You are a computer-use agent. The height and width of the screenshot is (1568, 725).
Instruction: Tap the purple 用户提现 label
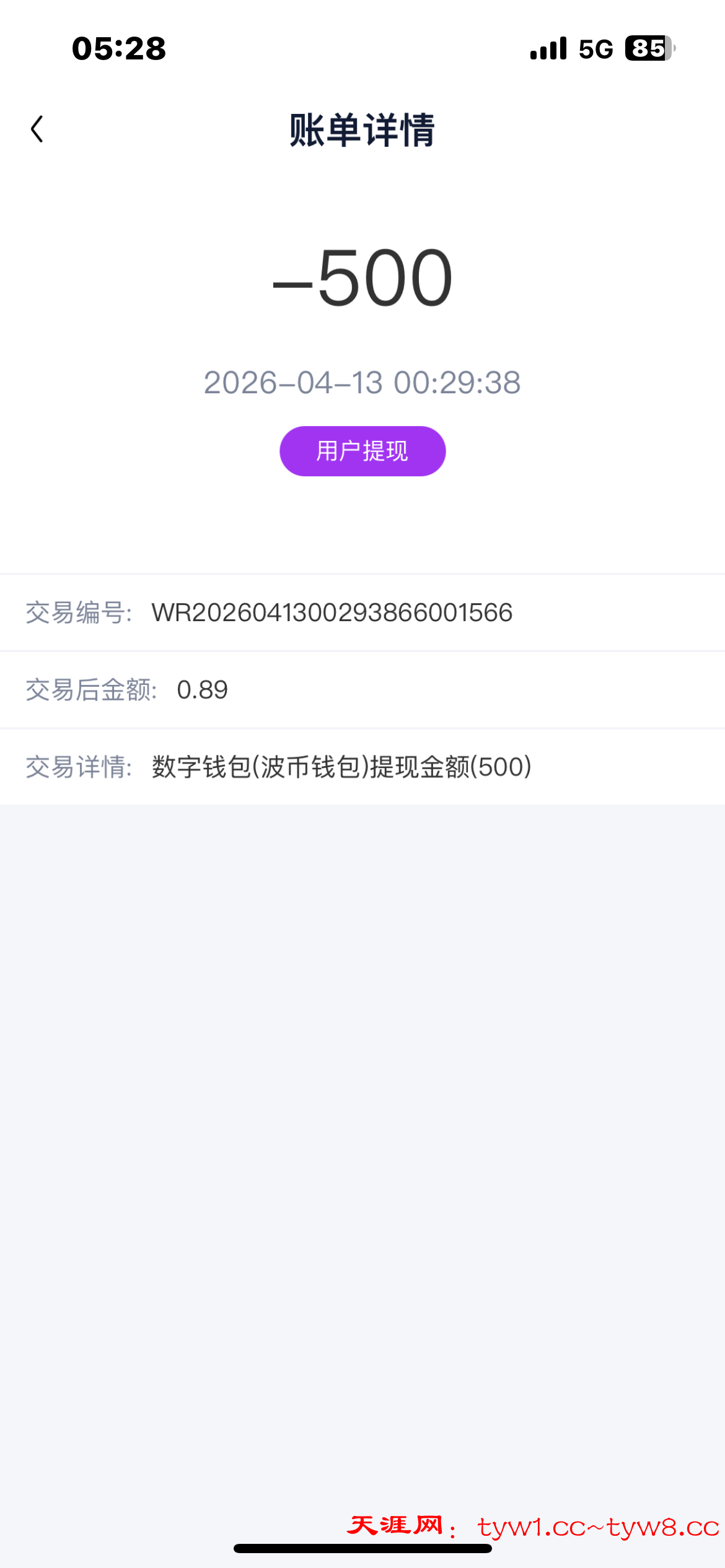pos(362,451)
